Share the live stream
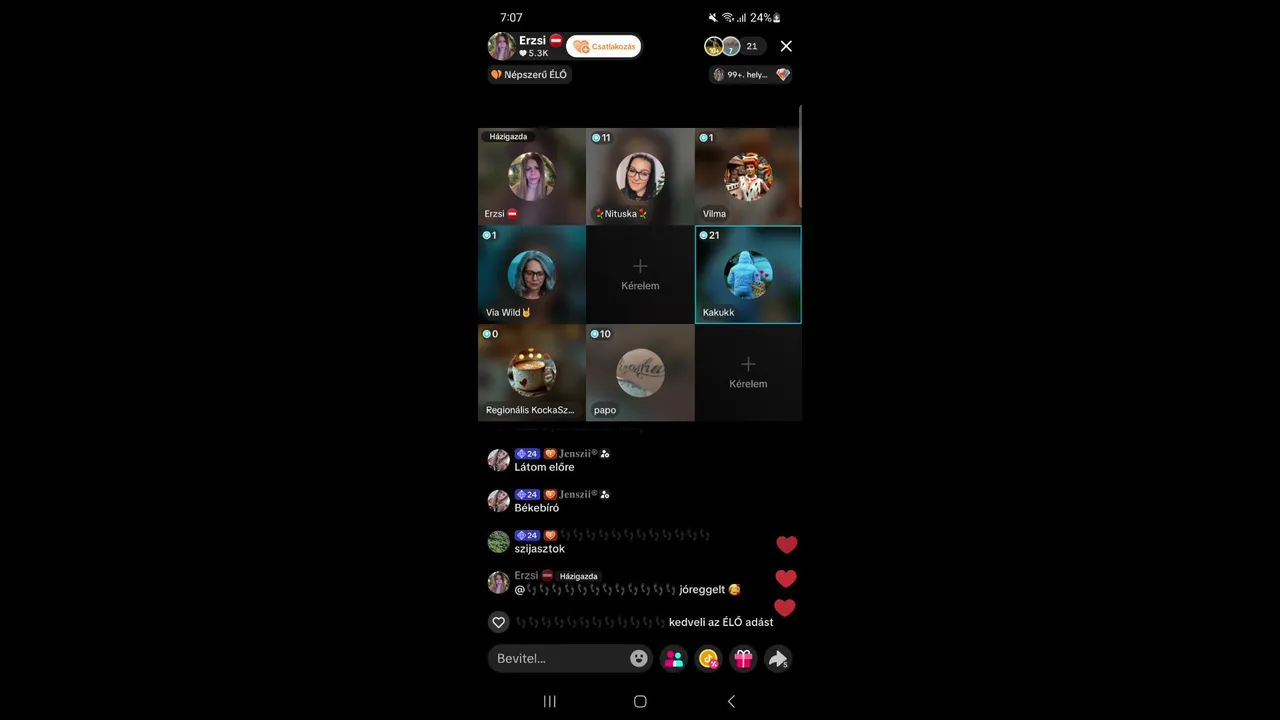 [x=777, y=658]
